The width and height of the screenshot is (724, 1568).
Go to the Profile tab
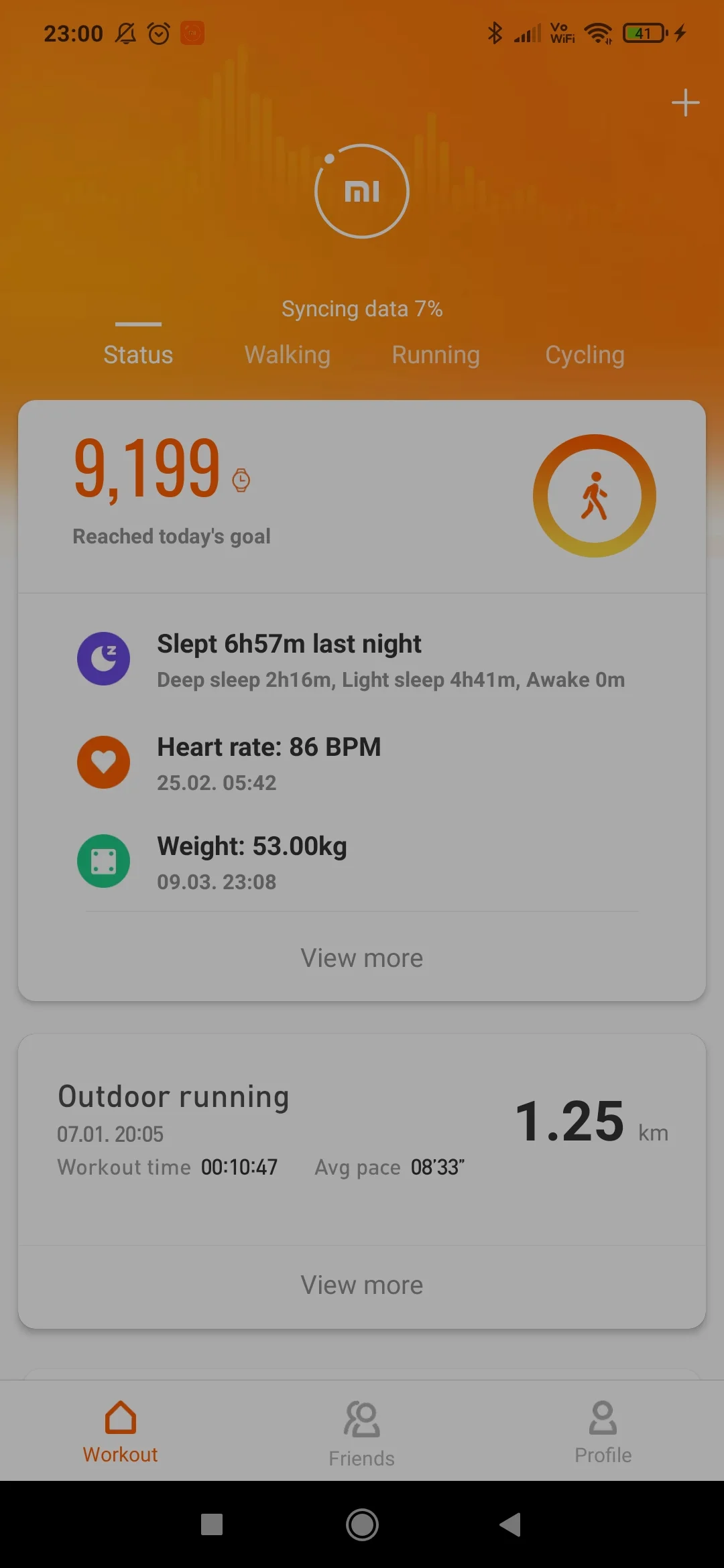[603, 1433]
